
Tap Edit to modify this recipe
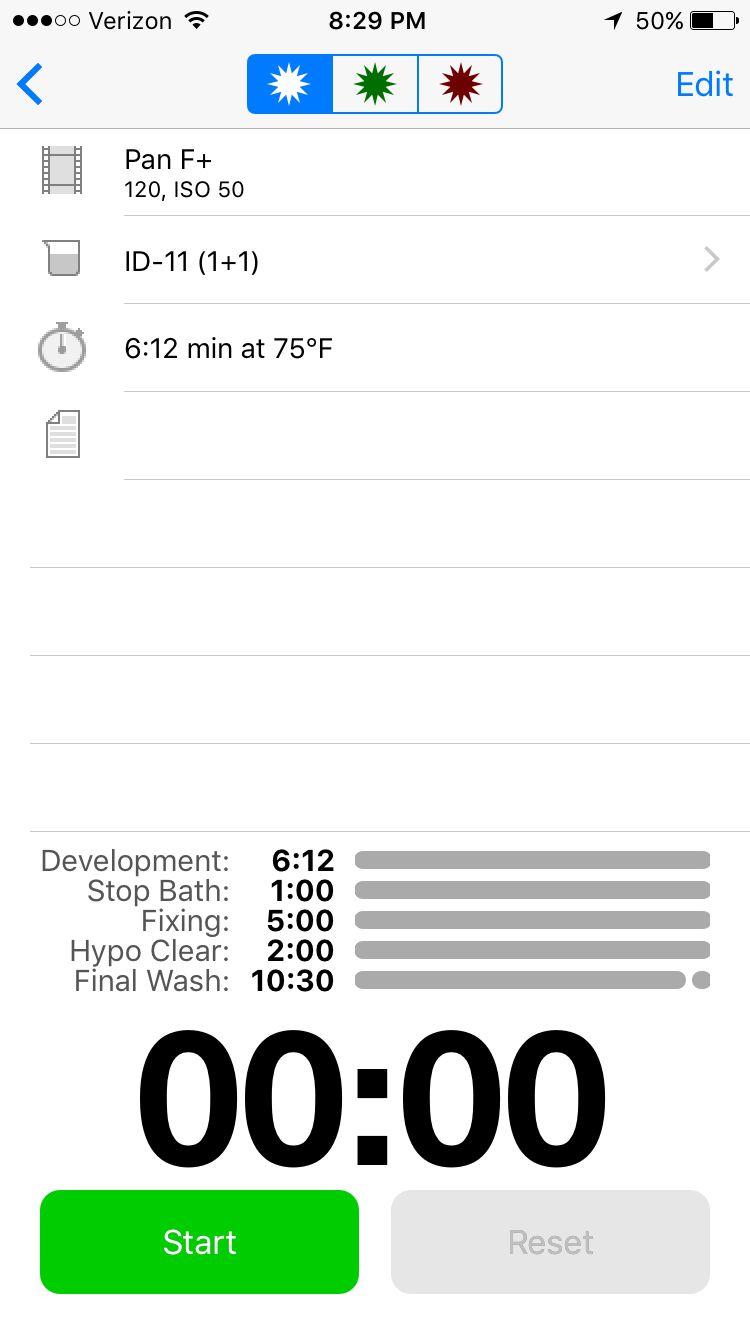click(x=704, y=84)
